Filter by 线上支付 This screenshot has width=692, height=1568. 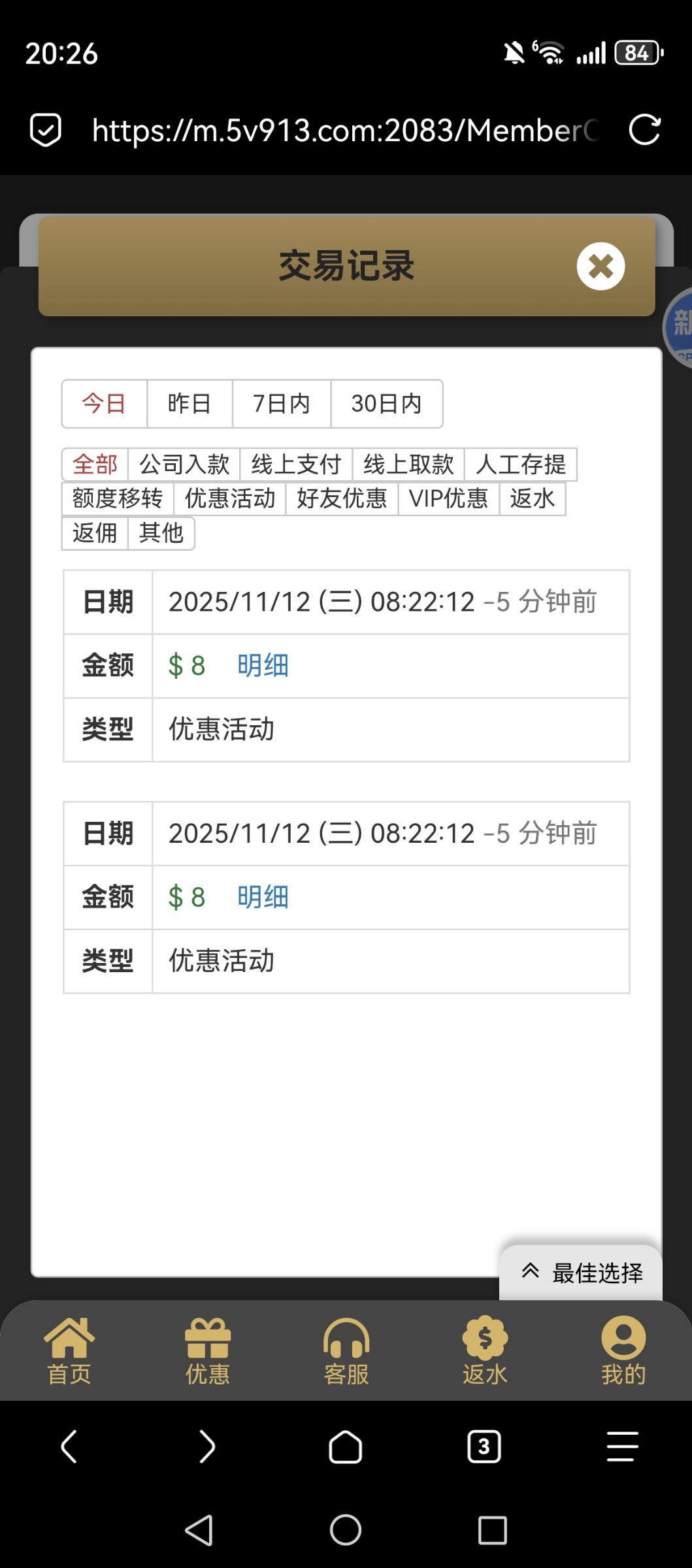296,465
